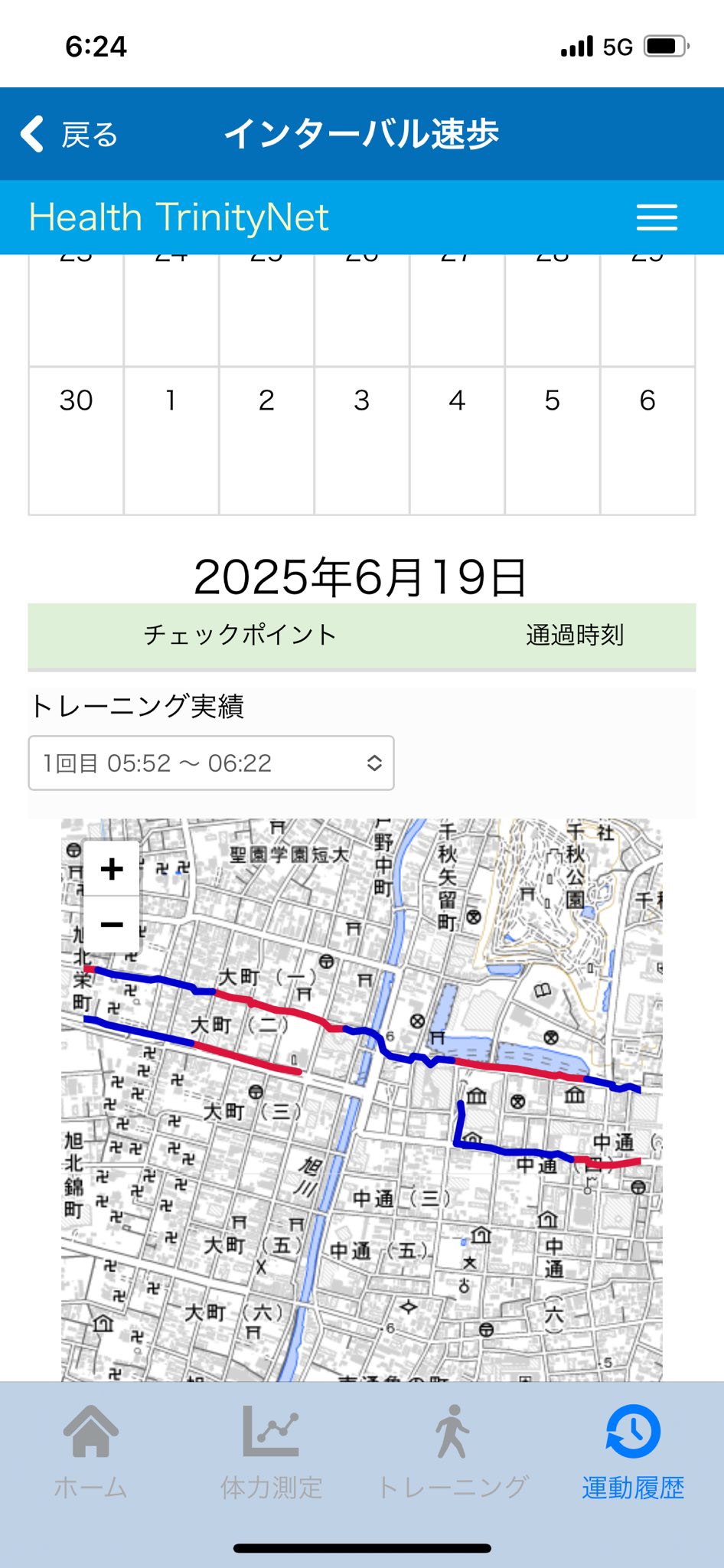Expand the training session dropdown

coord(211,763)
